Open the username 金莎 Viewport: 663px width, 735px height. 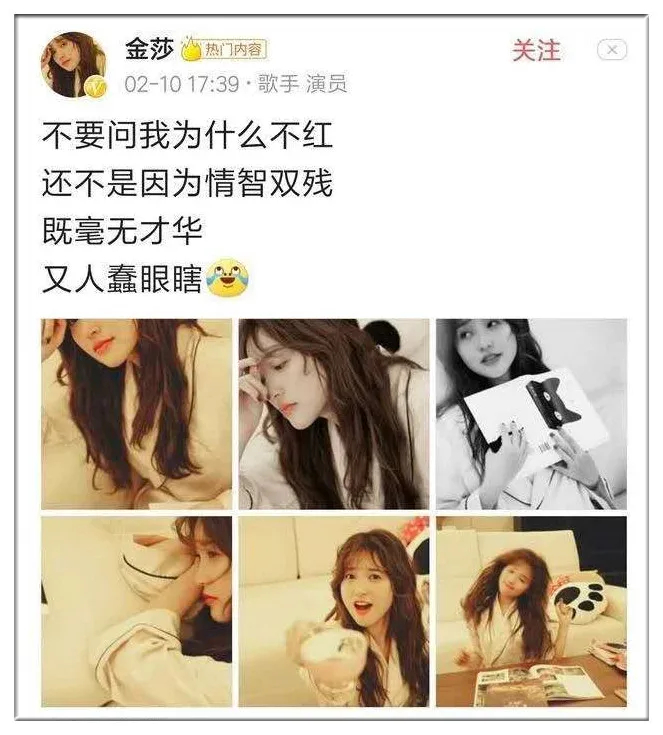pos(148,48)
